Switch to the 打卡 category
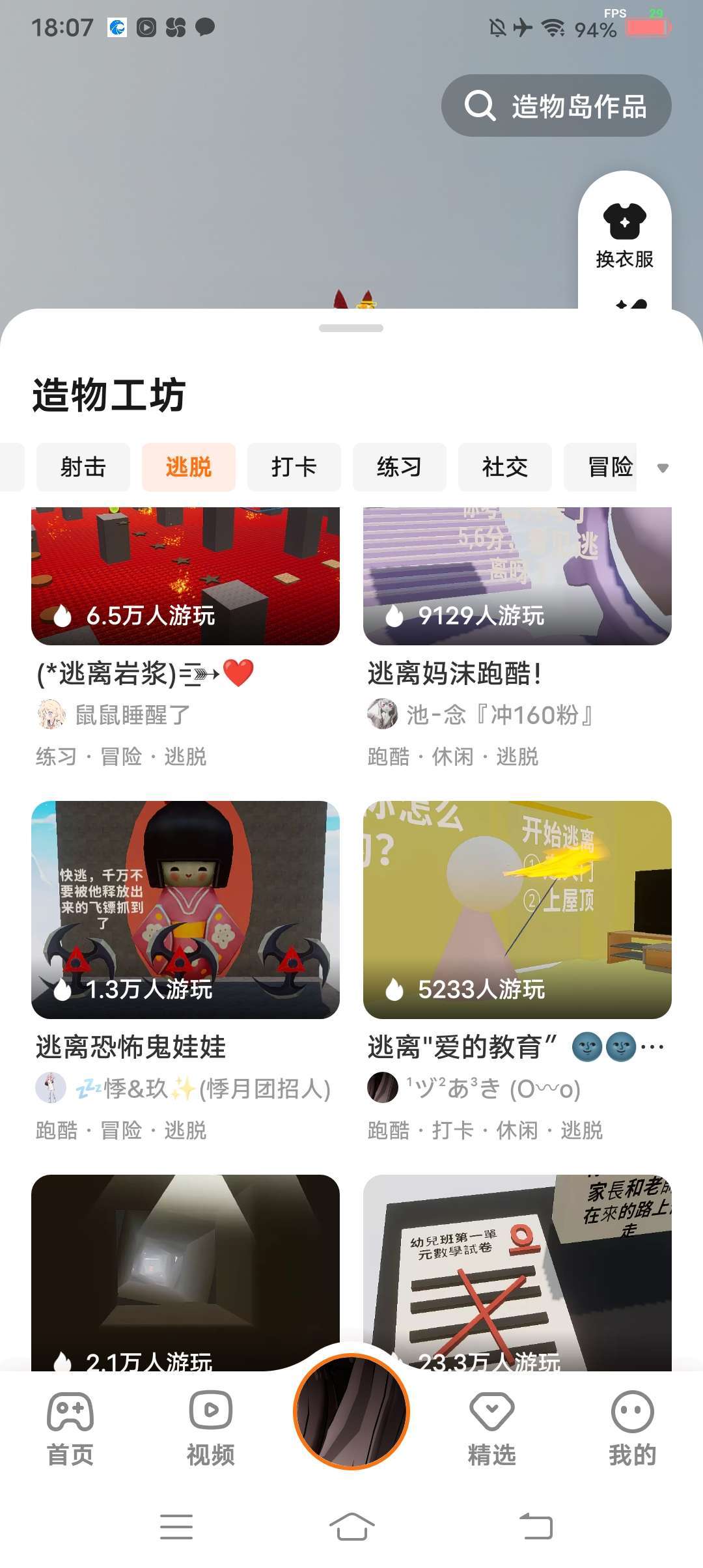This screenshot has width=703, height=1568. coord(294,467)
